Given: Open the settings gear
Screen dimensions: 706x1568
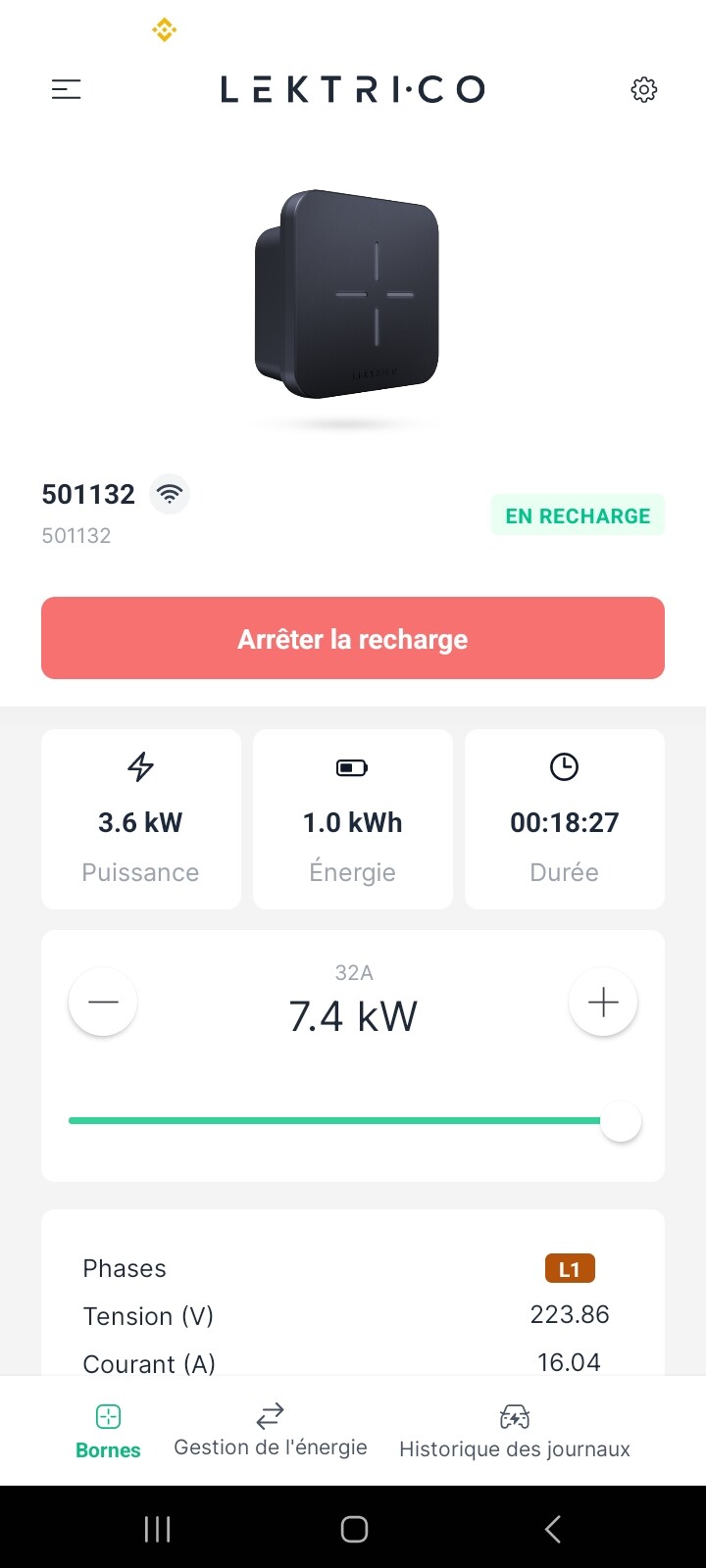Looking at the screenshot, I should pos(643,90).
